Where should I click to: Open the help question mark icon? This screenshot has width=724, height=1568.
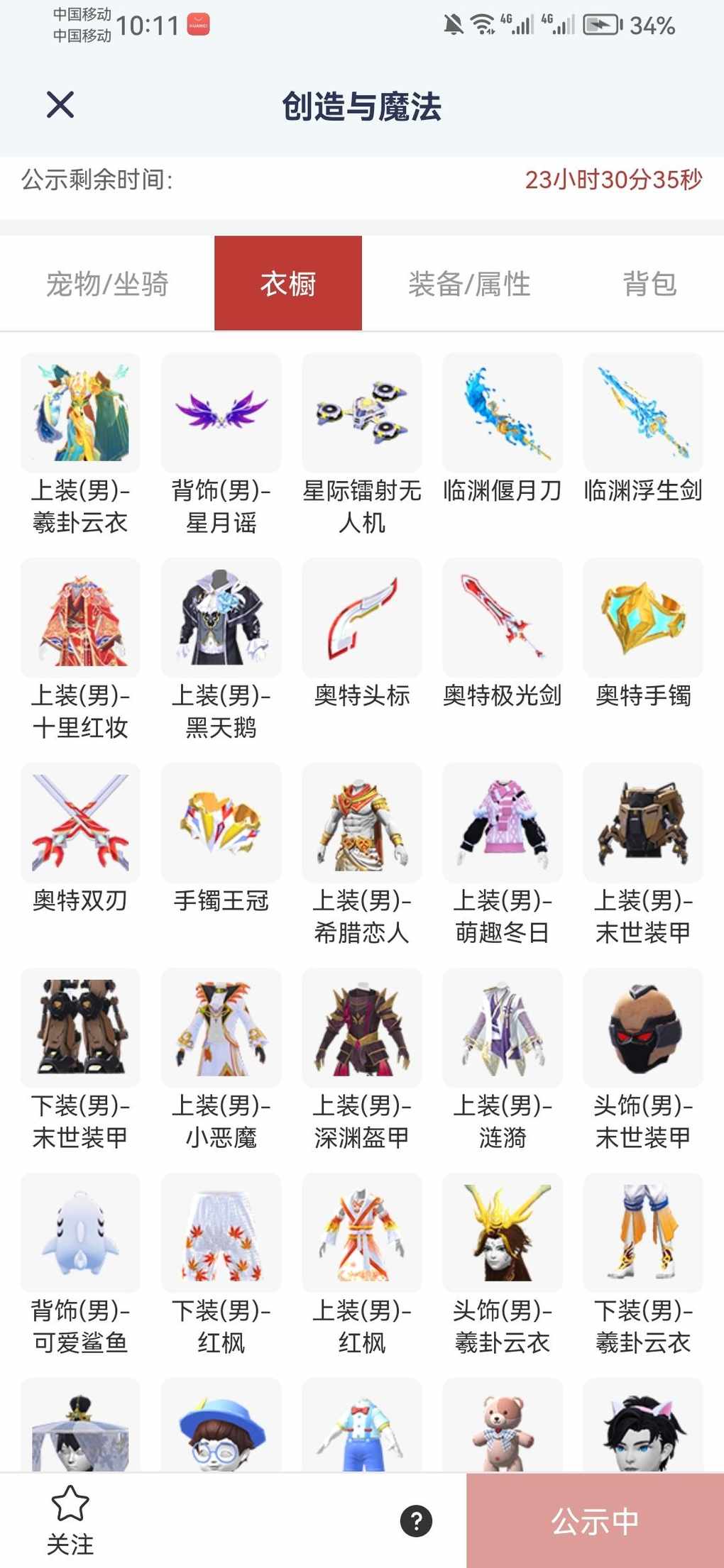416,1520
